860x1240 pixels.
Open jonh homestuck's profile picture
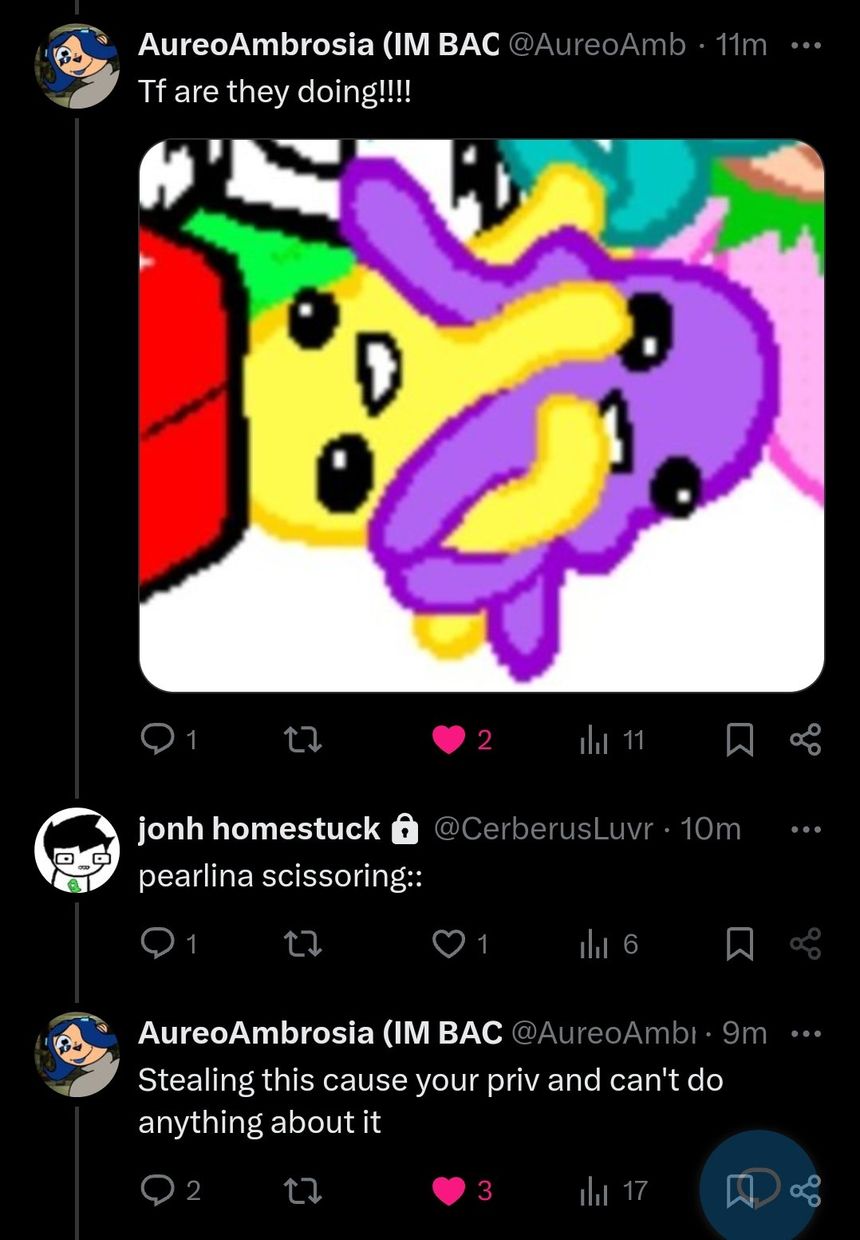(x=77, y=850)
